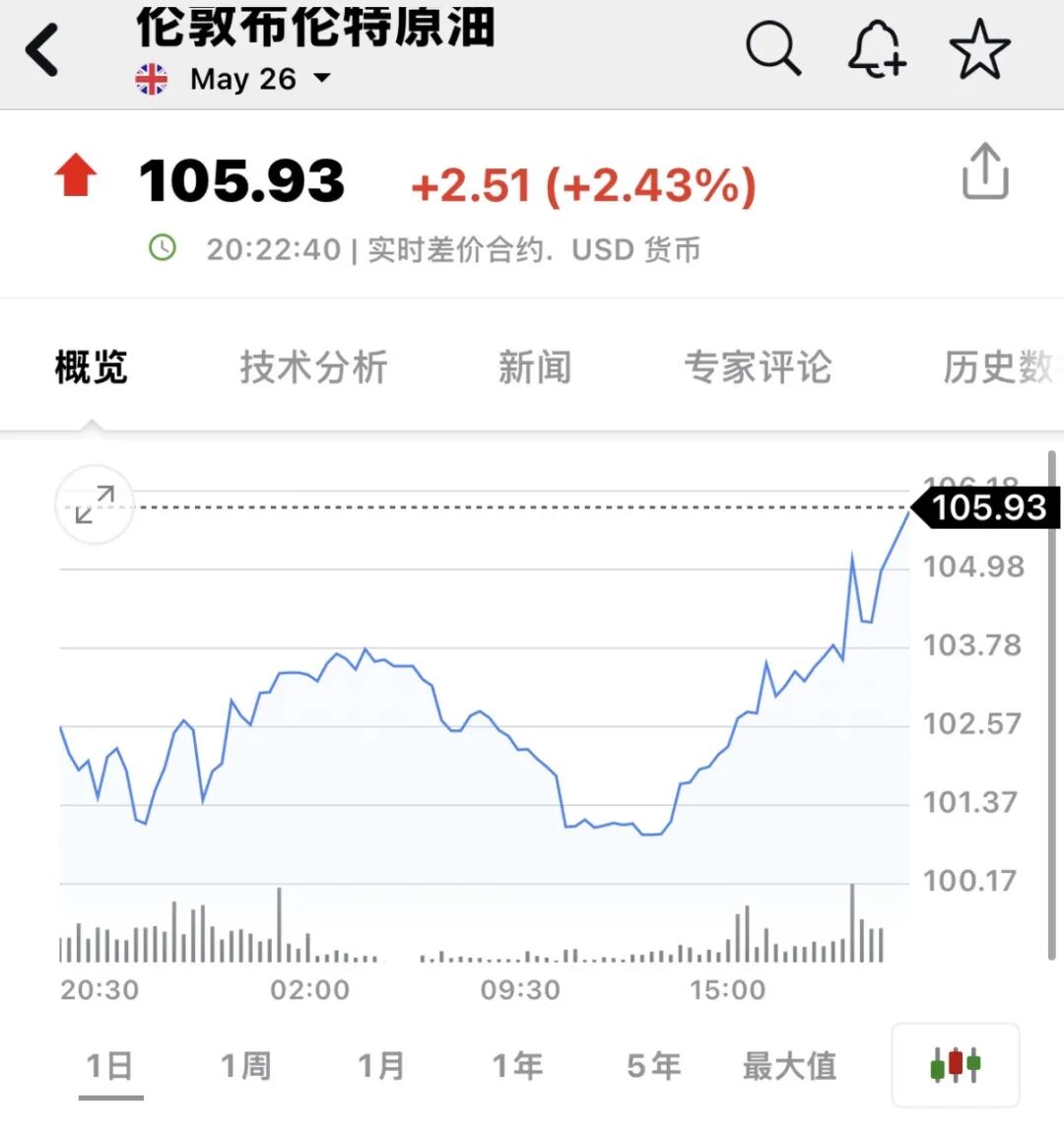The image size is (1064, 1136).
Task: Show the 最大值 chart range
Action: (789, 1066)
